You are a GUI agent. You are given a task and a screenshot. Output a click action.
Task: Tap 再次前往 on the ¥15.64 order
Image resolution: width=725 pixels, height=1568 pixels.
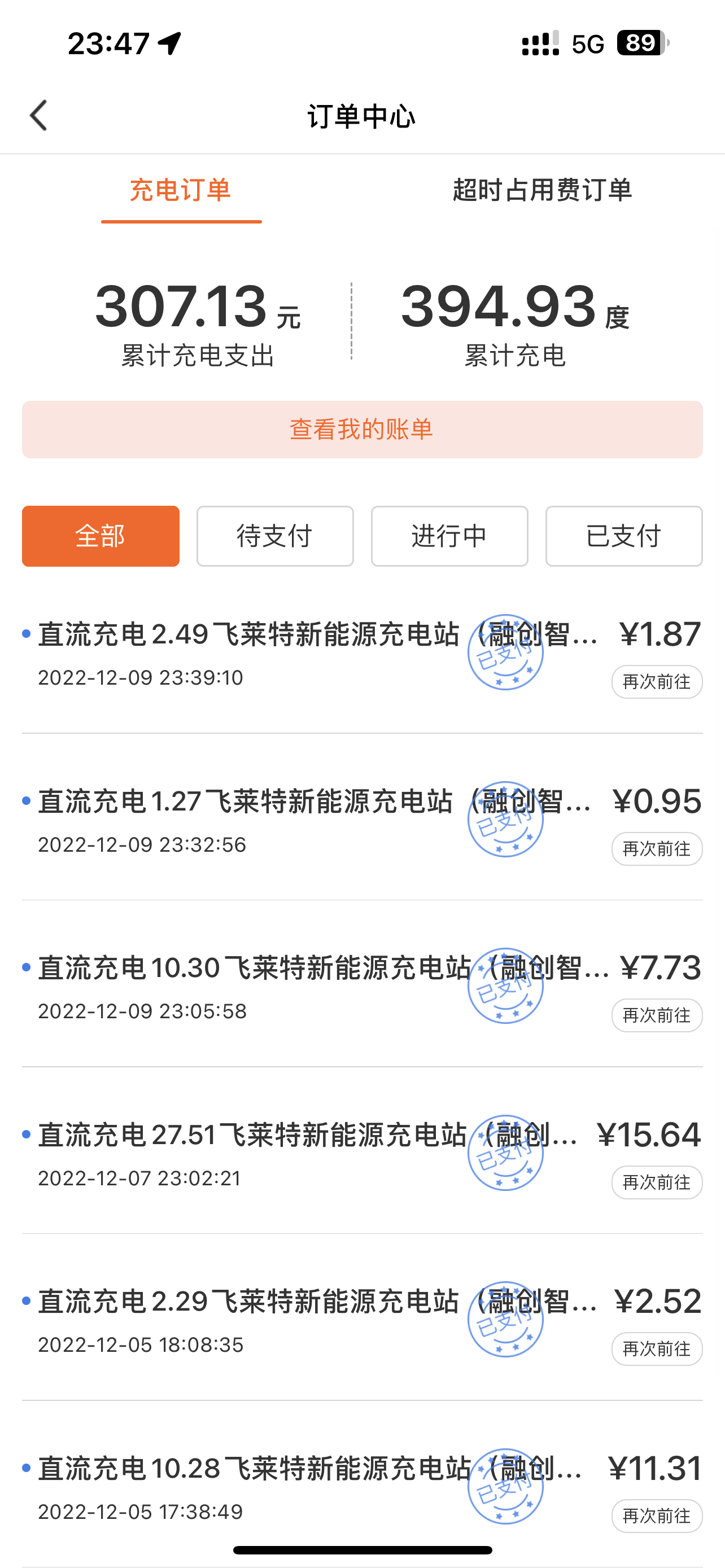pyautogui.click(x=656, y=1182)
